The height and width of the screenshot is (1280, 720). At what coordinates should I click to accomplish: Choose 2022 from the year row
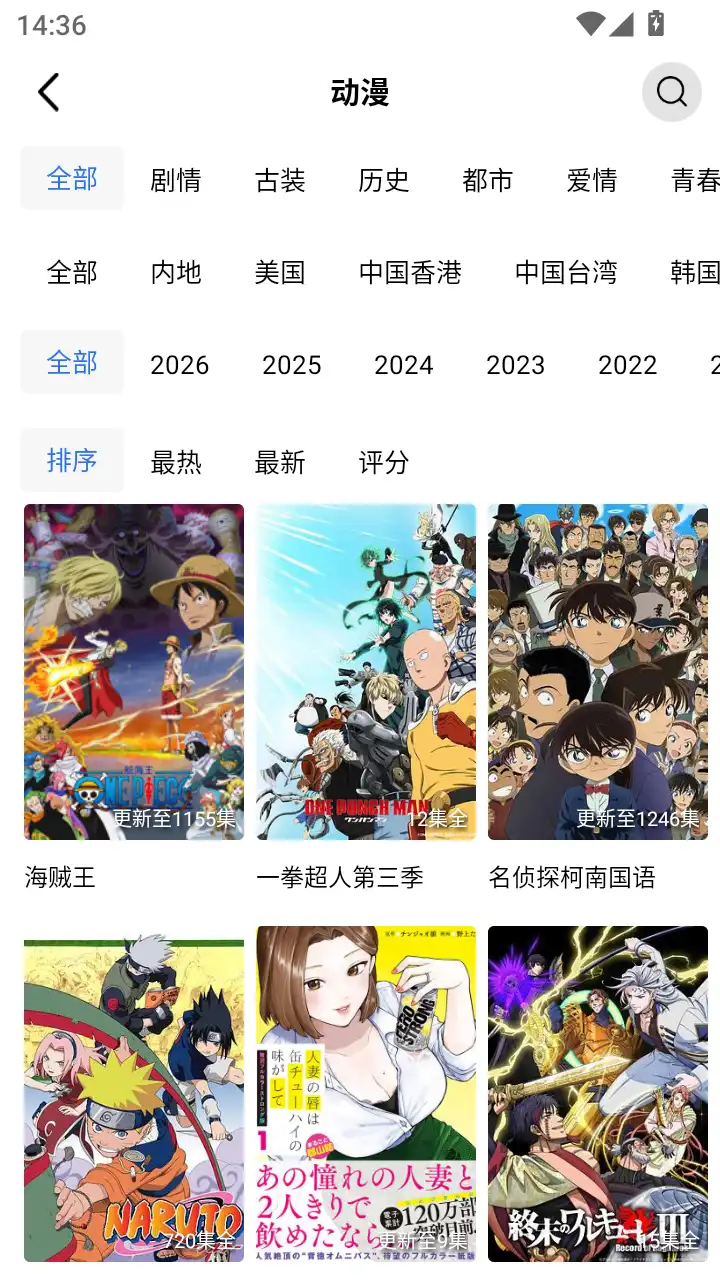tap(628, 364)
